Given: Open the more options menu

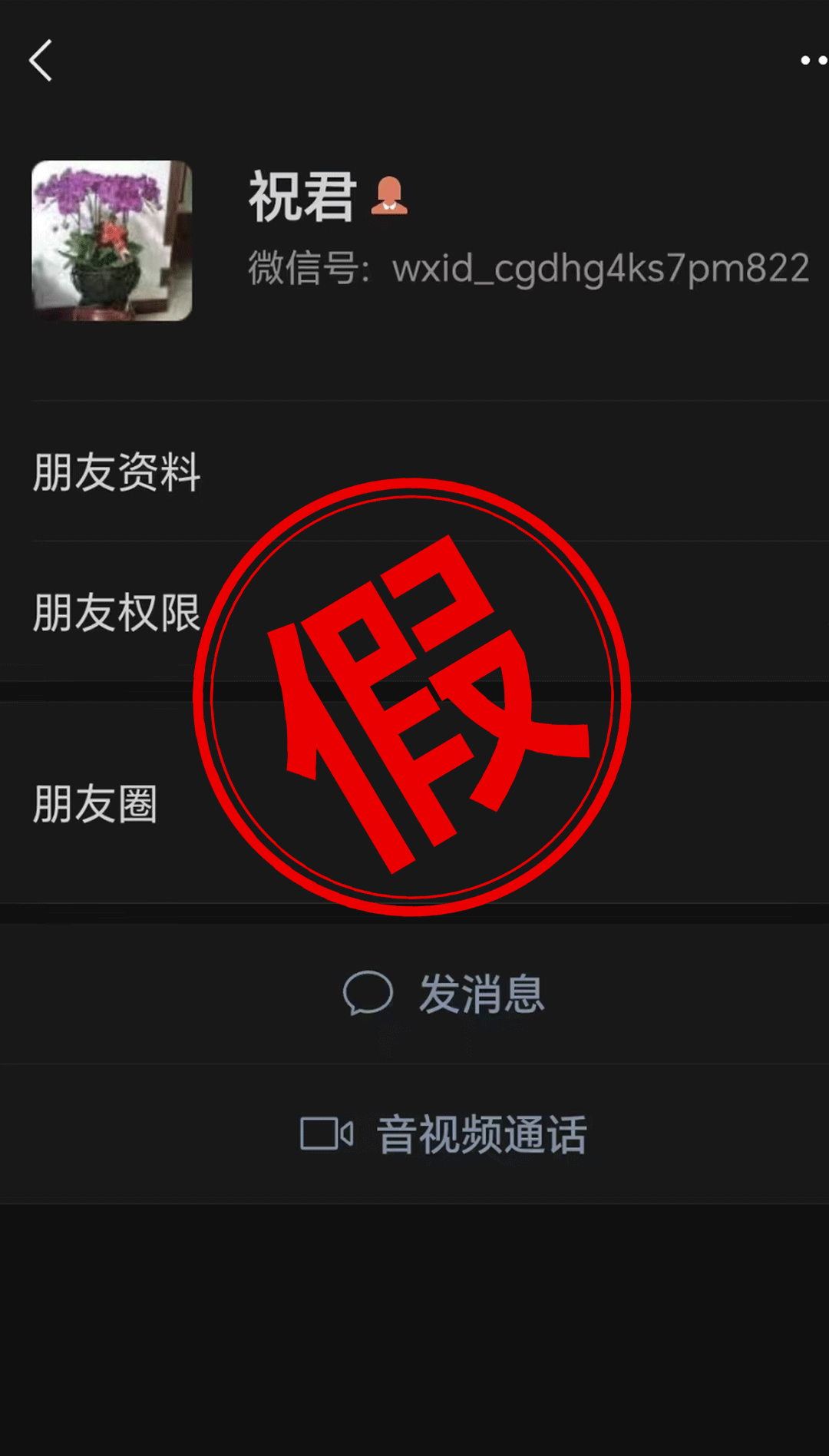Looking at the screenshot, I should point(812,61).
